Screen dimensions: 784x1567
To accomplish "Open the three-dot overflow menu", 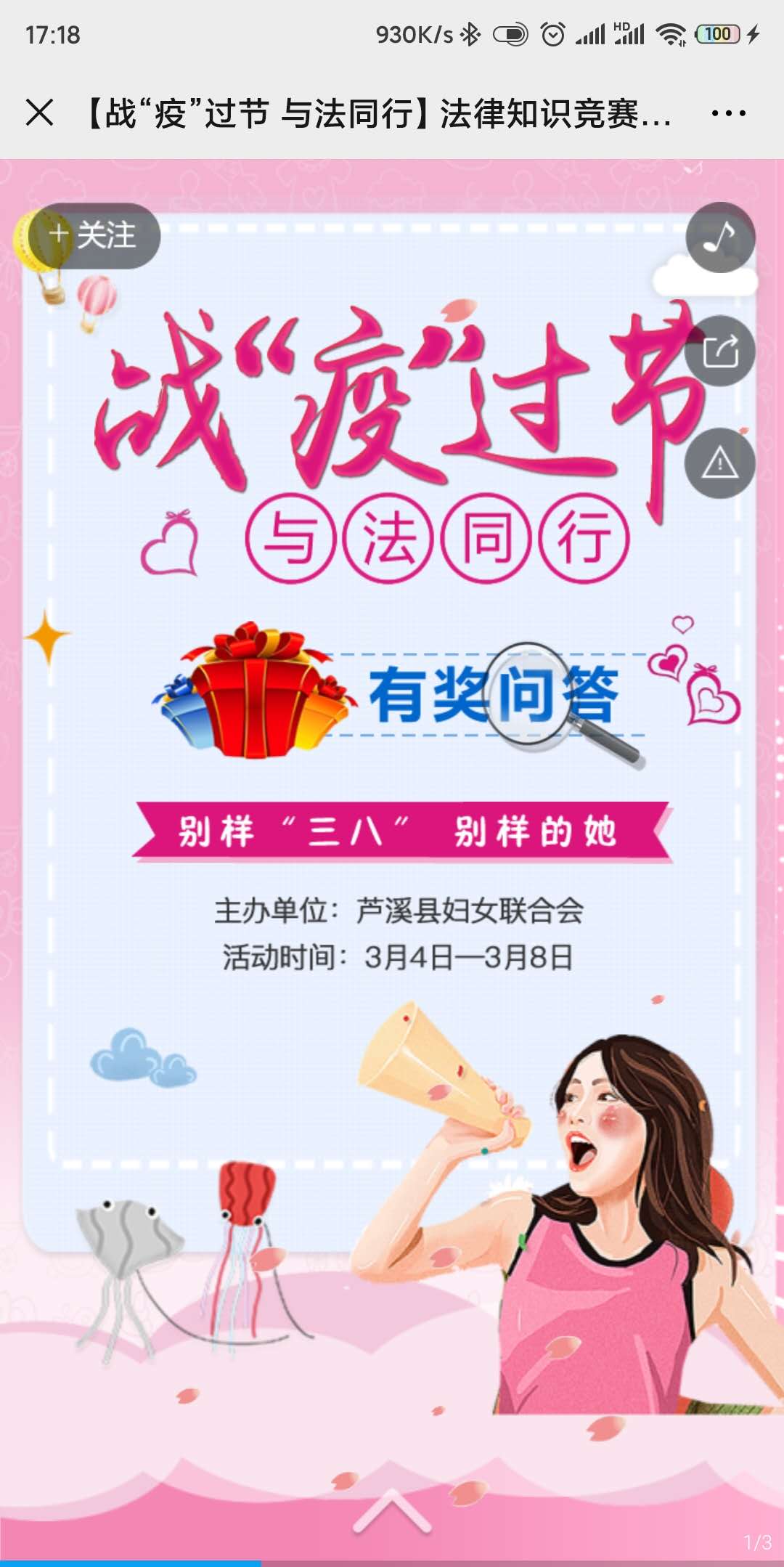I will 728,113.
